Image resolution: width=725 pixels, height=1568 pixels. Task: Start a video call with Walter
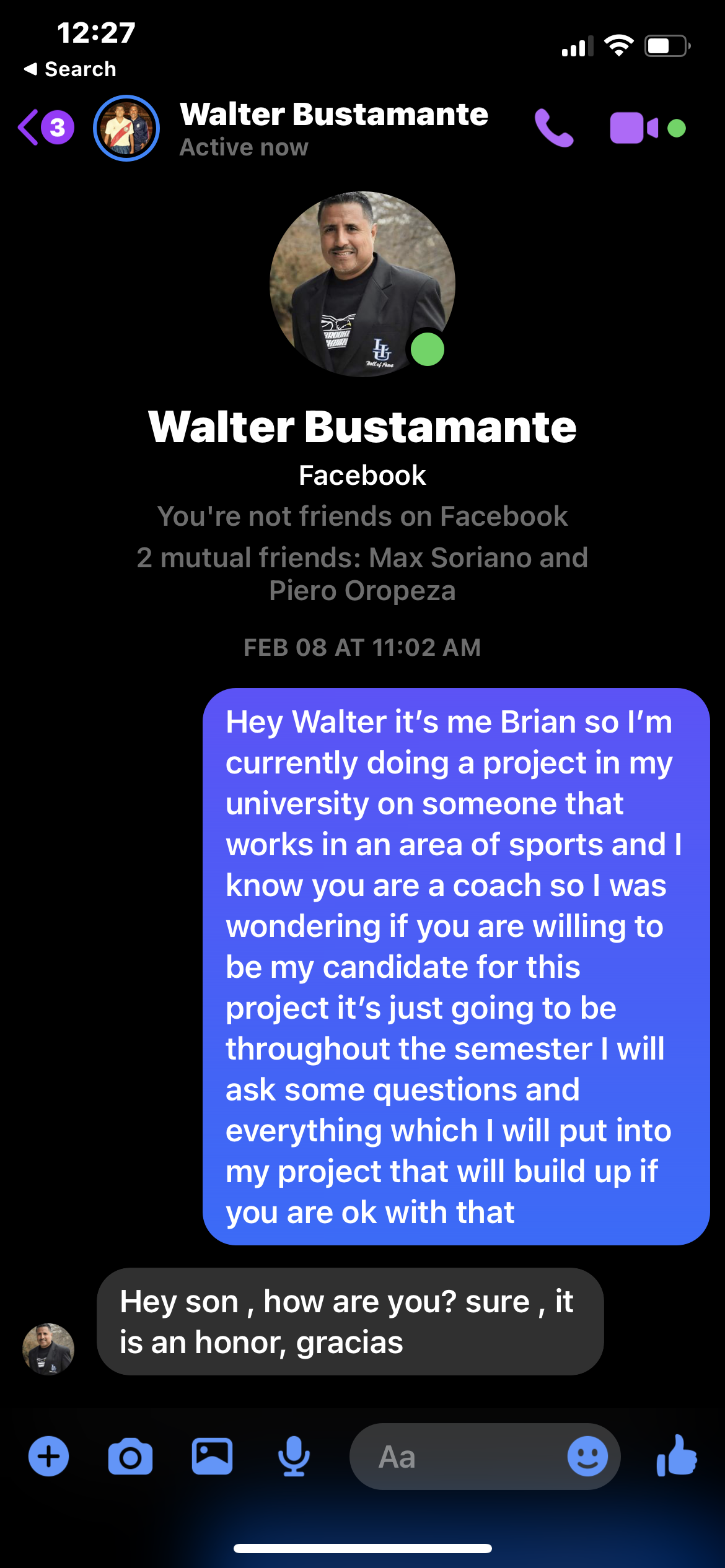tap(634, 128)
